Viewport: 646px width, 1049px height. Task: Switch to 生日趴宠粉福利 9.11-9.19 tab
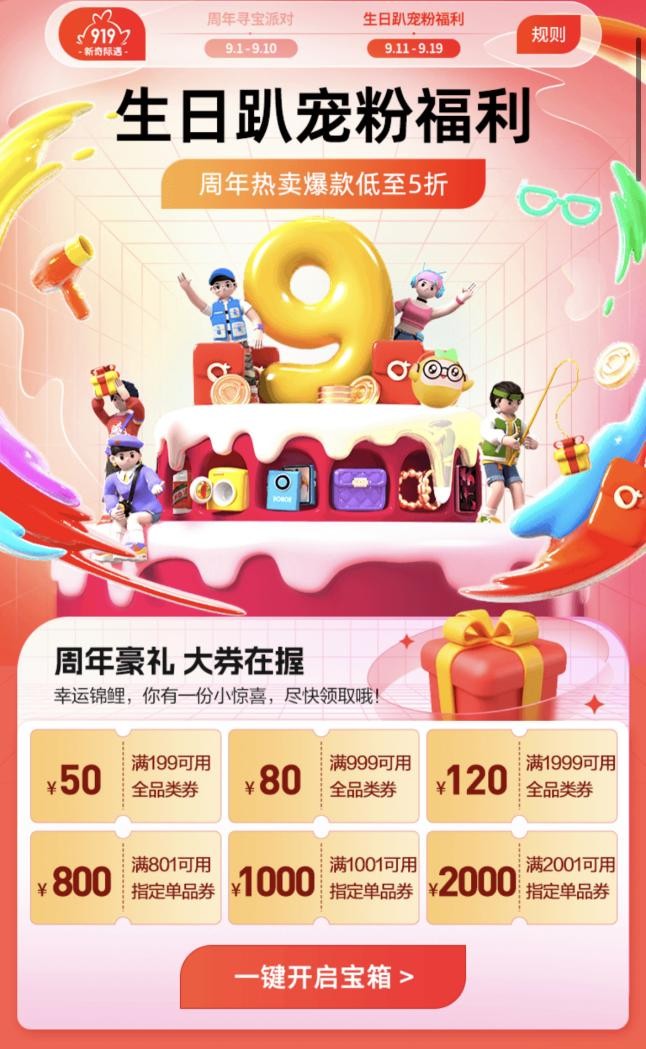tap(413, 34)
